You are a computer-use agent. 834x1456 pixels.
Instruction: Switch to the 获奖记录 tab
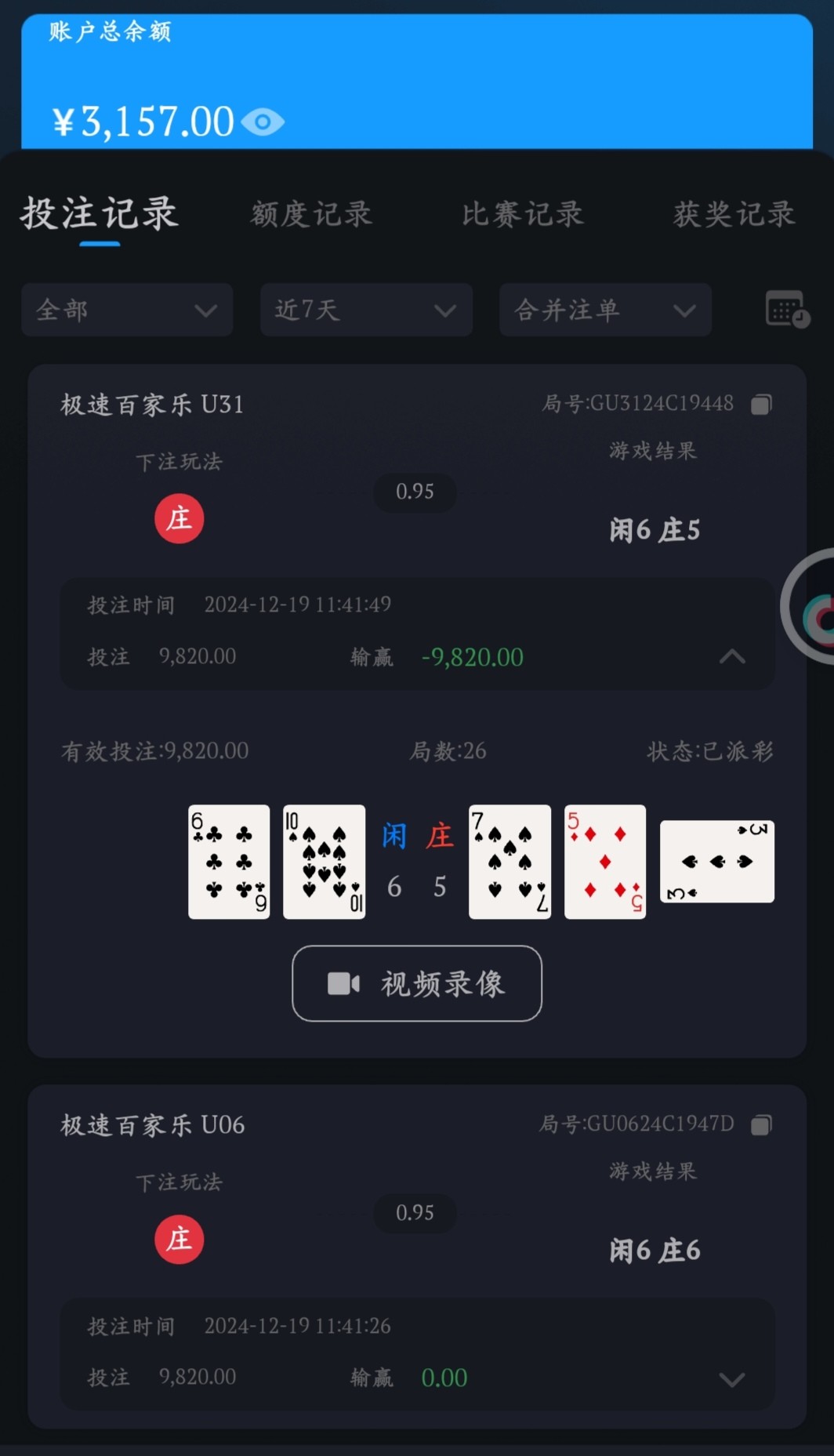click(734, 214)
